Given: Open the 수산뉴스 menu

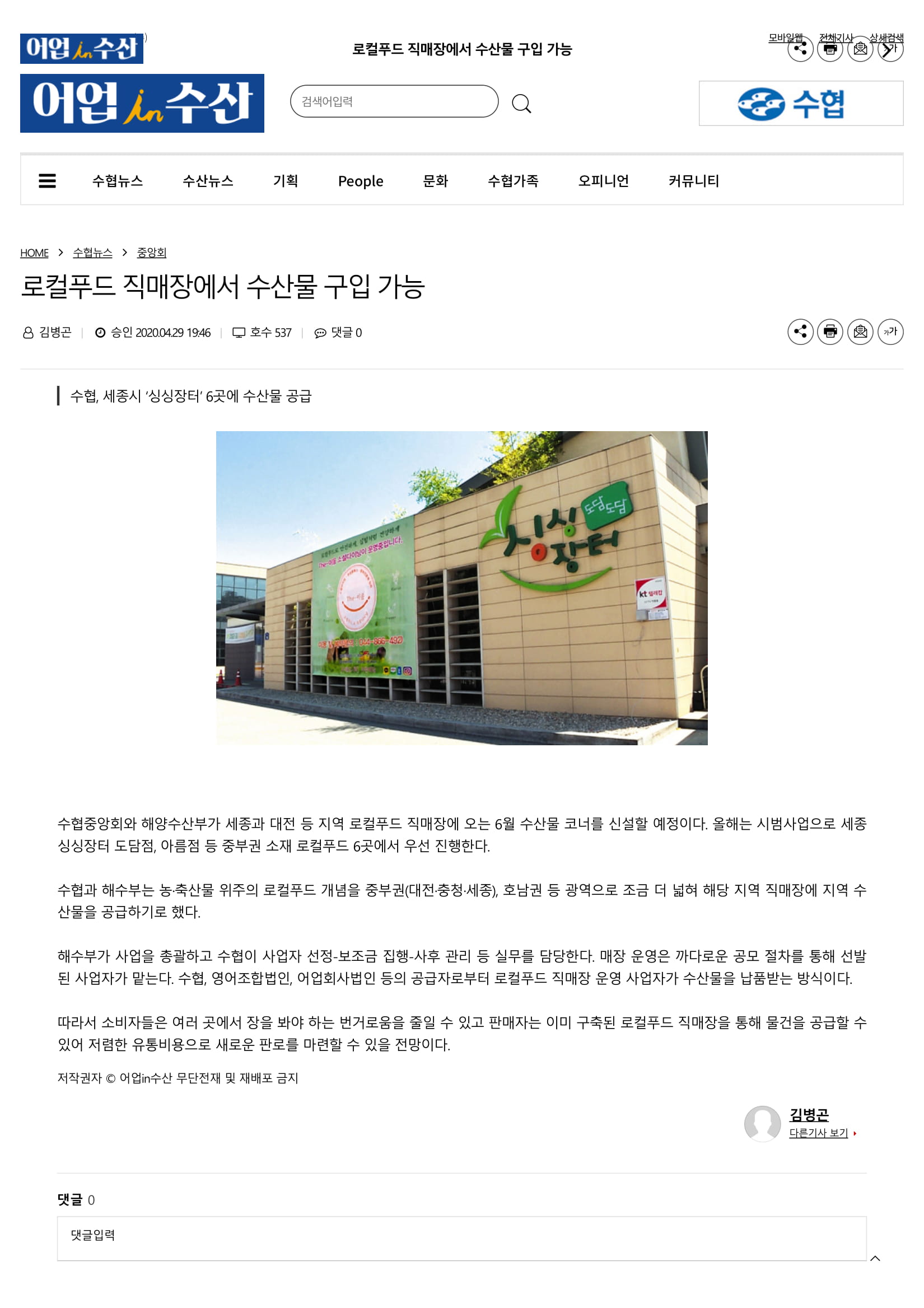Looking at the screenshot, I should [x=207, y=181].
